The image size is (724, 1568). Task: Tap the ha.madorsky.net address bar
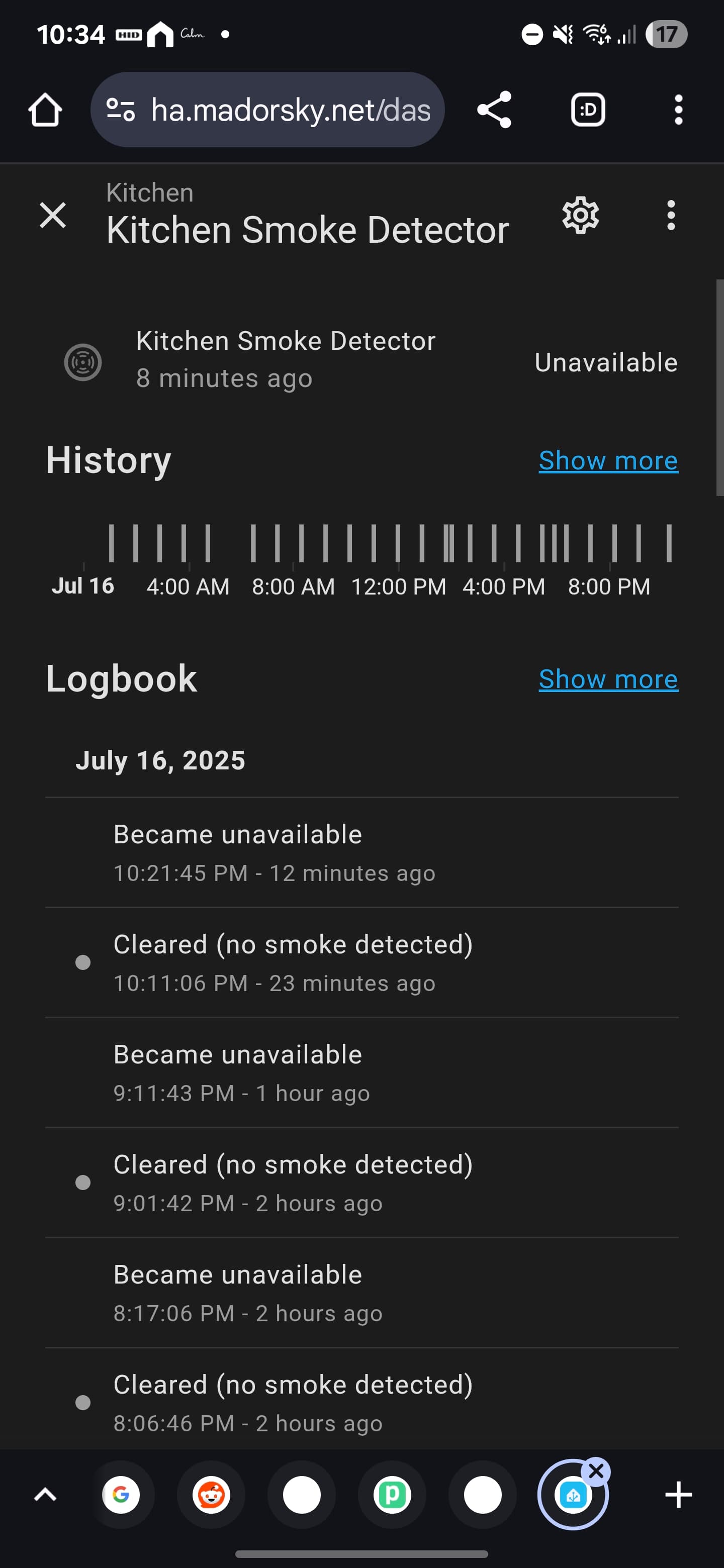pos(268,110)
